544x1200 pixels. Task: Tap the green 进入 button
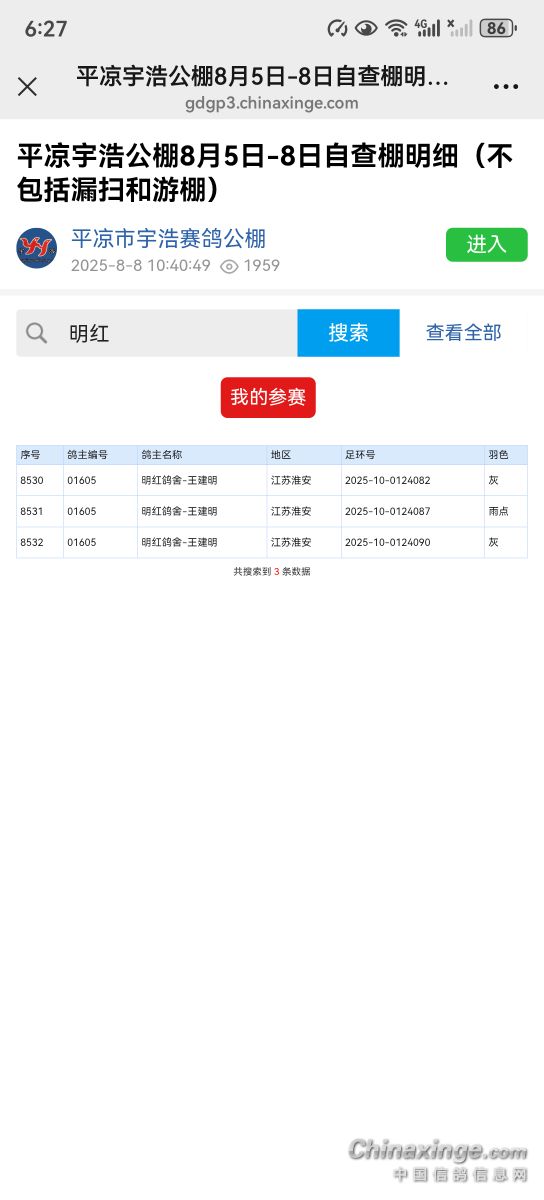click(486, 244)
